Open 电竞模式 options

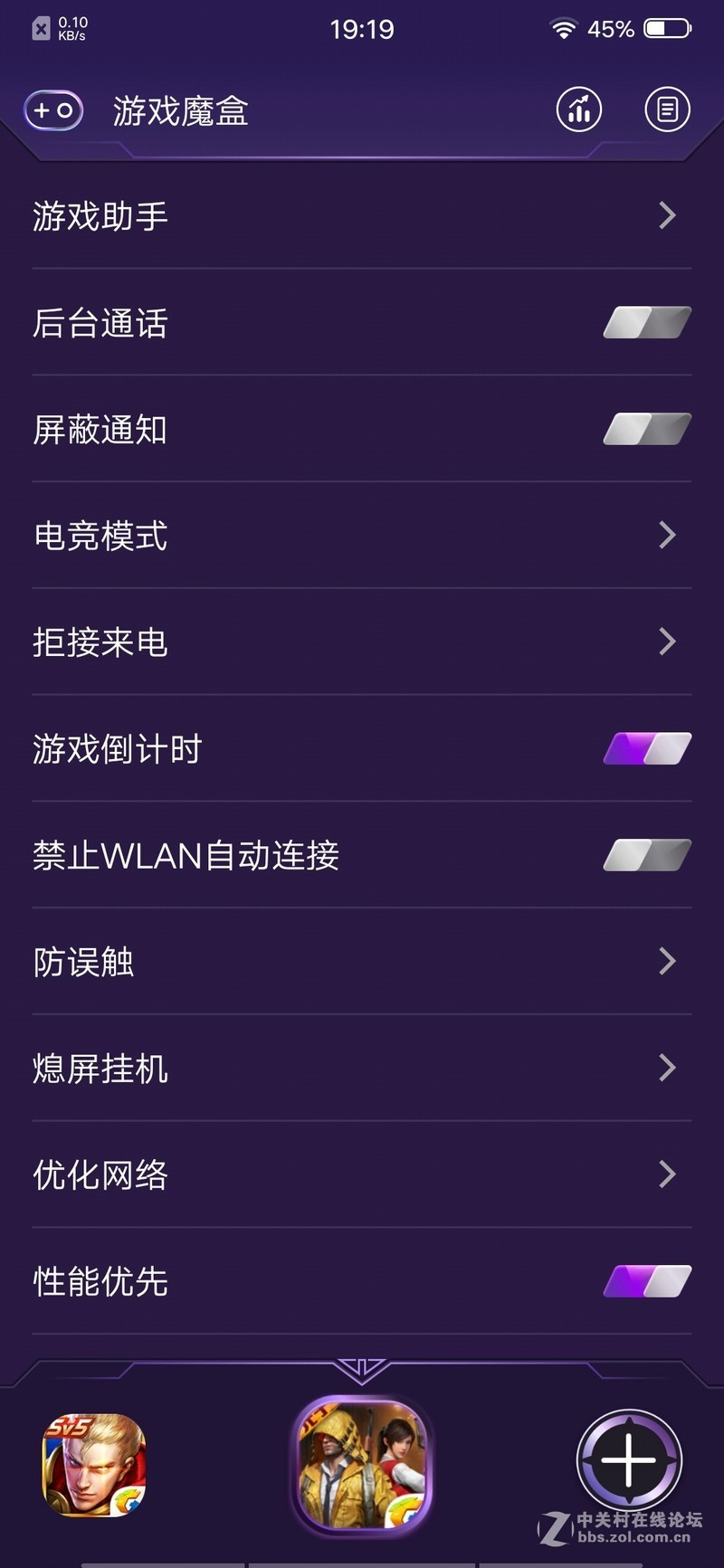(x=362, y=536)
